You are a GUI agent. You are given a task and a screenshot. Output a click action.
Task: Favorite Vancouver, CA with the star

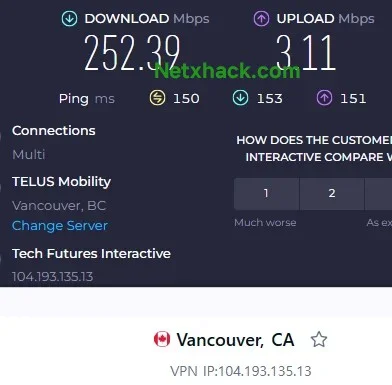[x=319, y=339]
